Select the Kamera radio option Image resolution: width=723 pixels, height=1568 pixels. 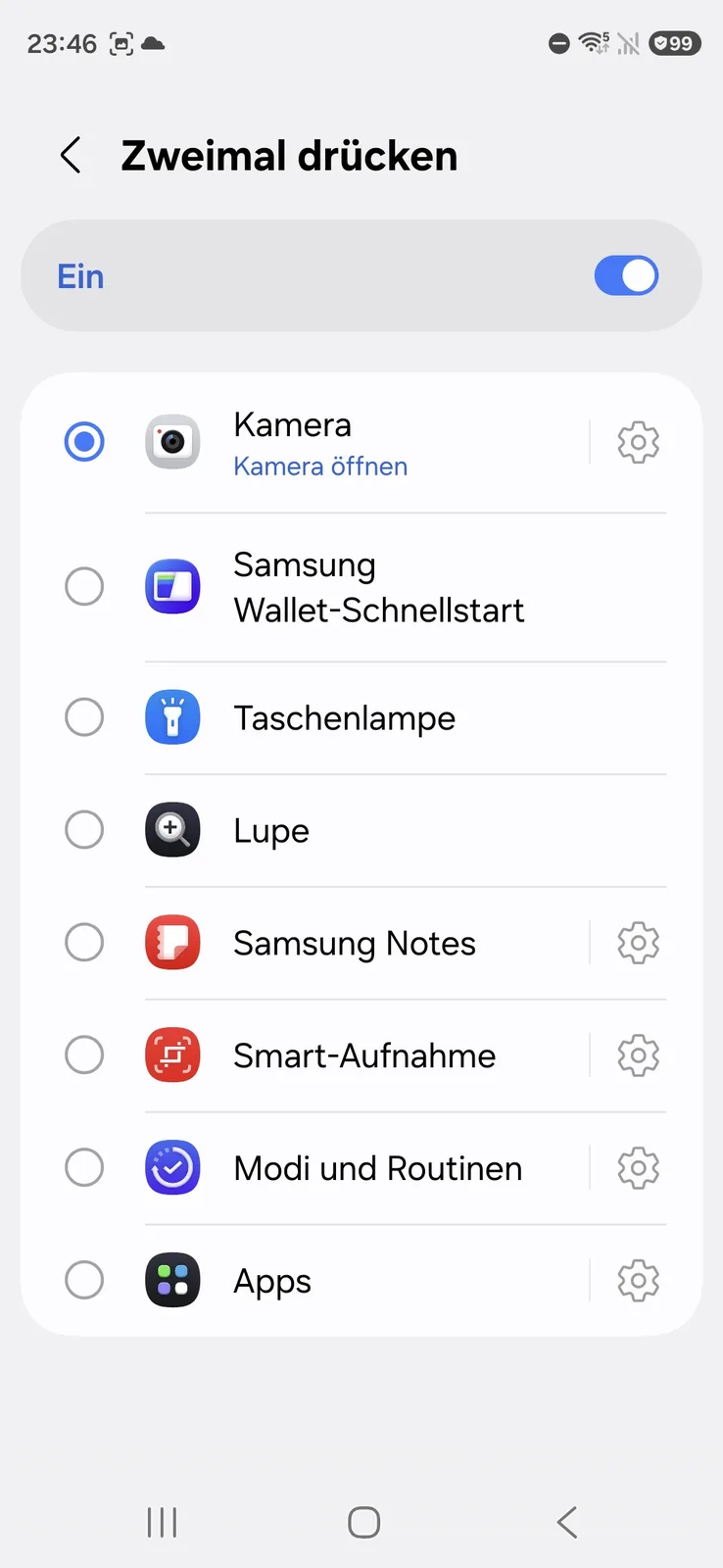[84, 442]
